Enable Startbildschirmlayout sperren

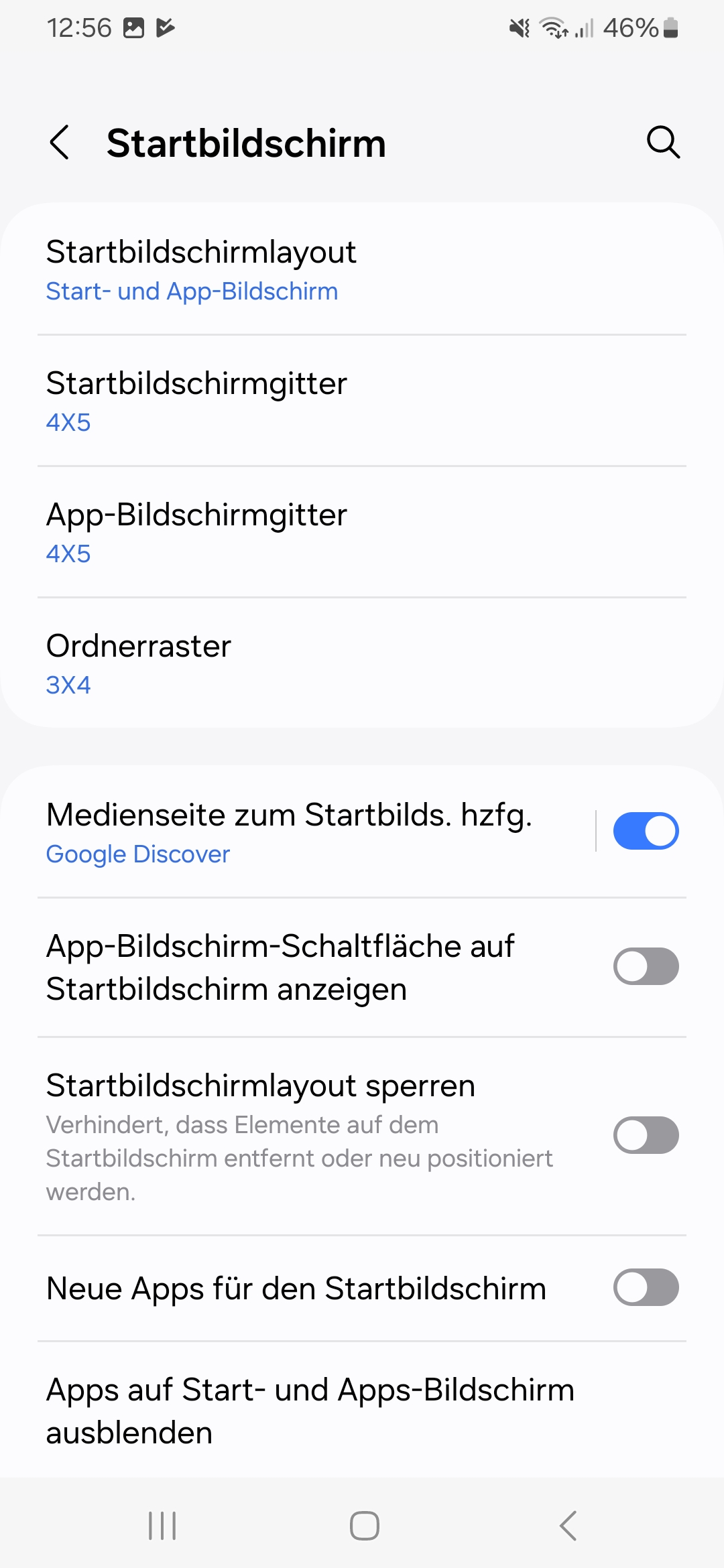[x=646, y=1135]
